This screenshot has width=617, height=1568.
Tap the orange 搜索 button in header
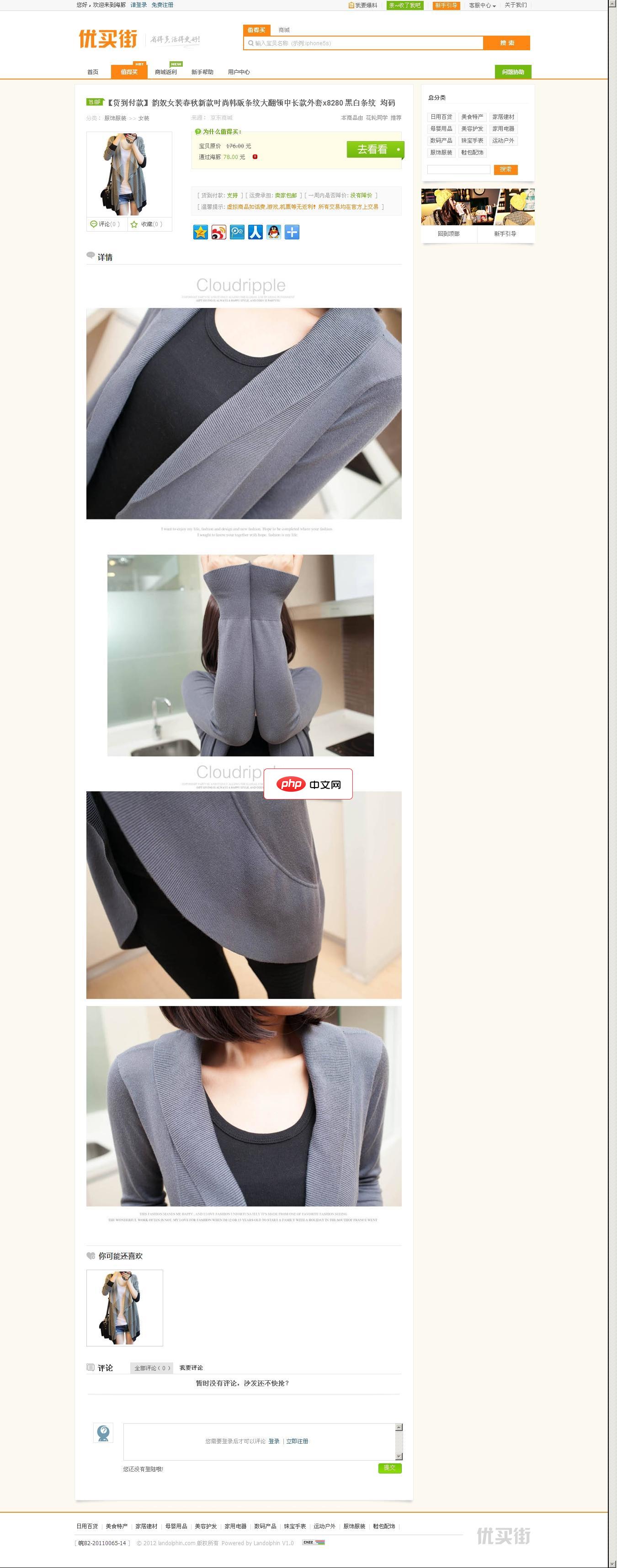[x=507, y=43]
